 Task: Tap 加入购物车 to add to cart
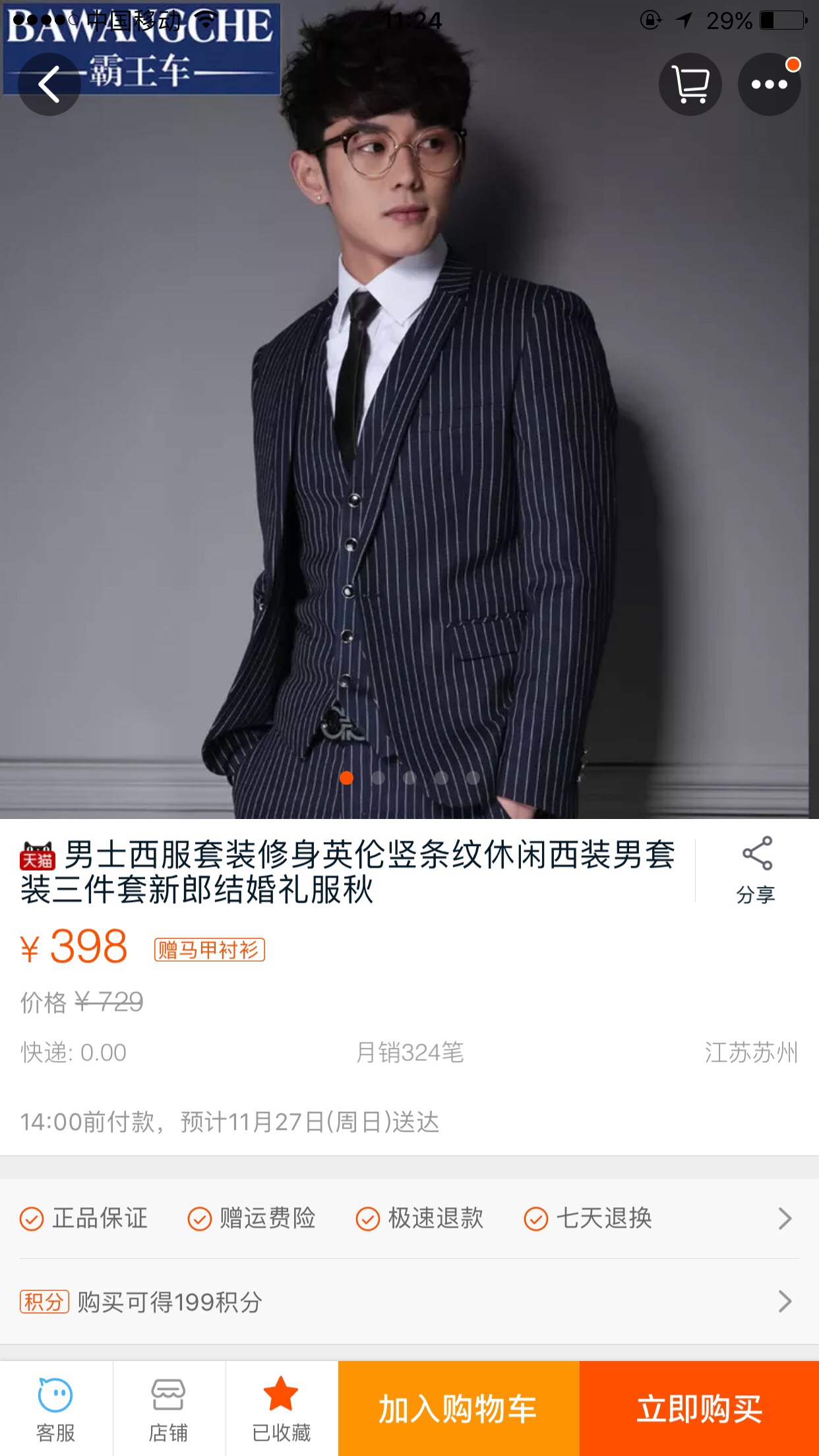click(x=459, y=1409)
